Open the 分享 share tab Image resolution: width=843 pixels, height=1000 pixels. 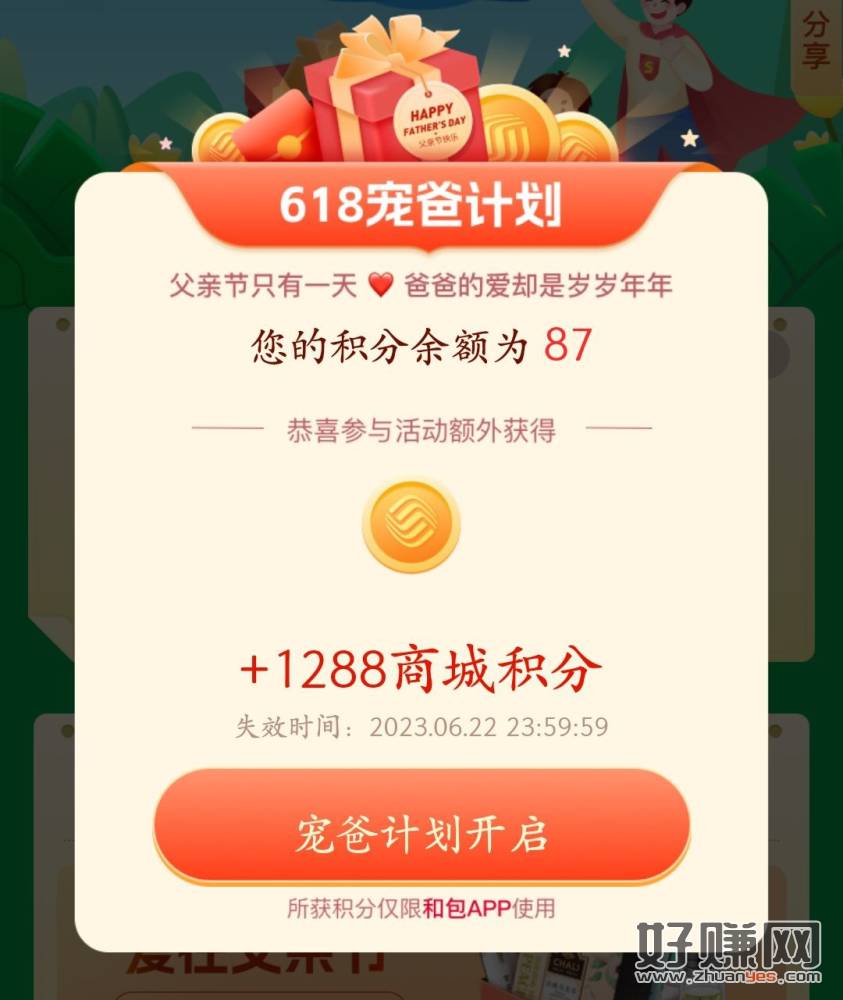pos(816,40)
